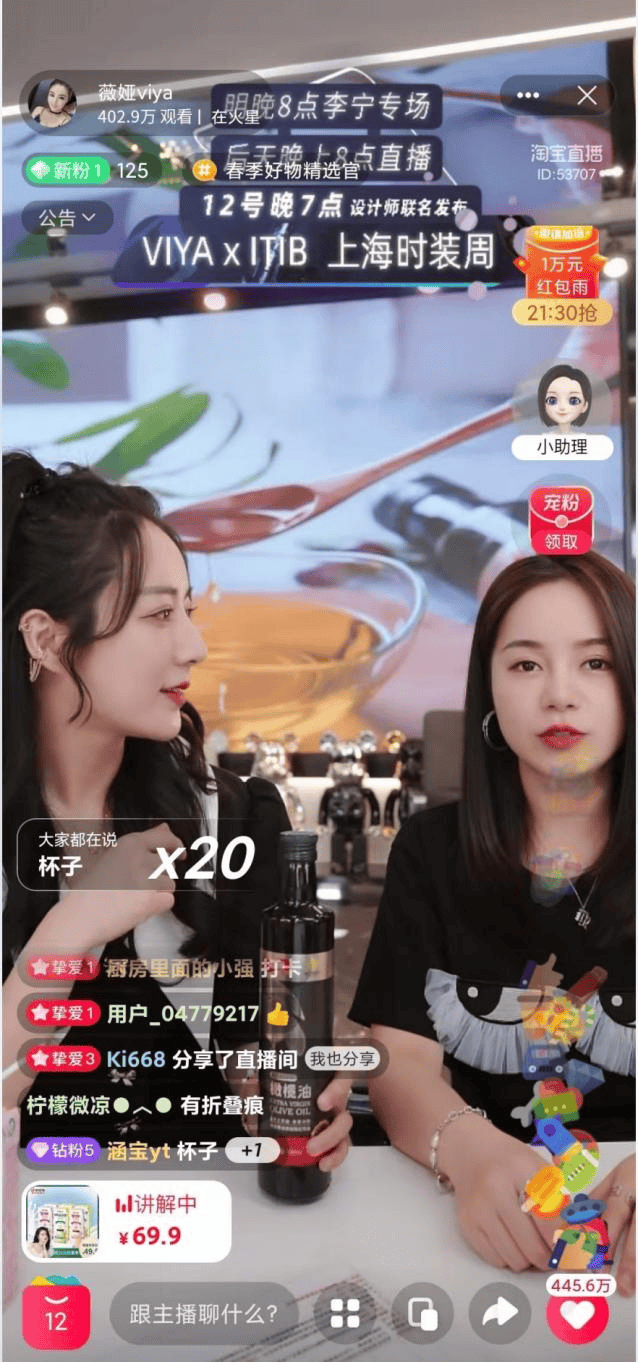Open host 薇娅viya's profile avatar
This screenshot has width=638, height=1362.
click(x=52, y=101)
